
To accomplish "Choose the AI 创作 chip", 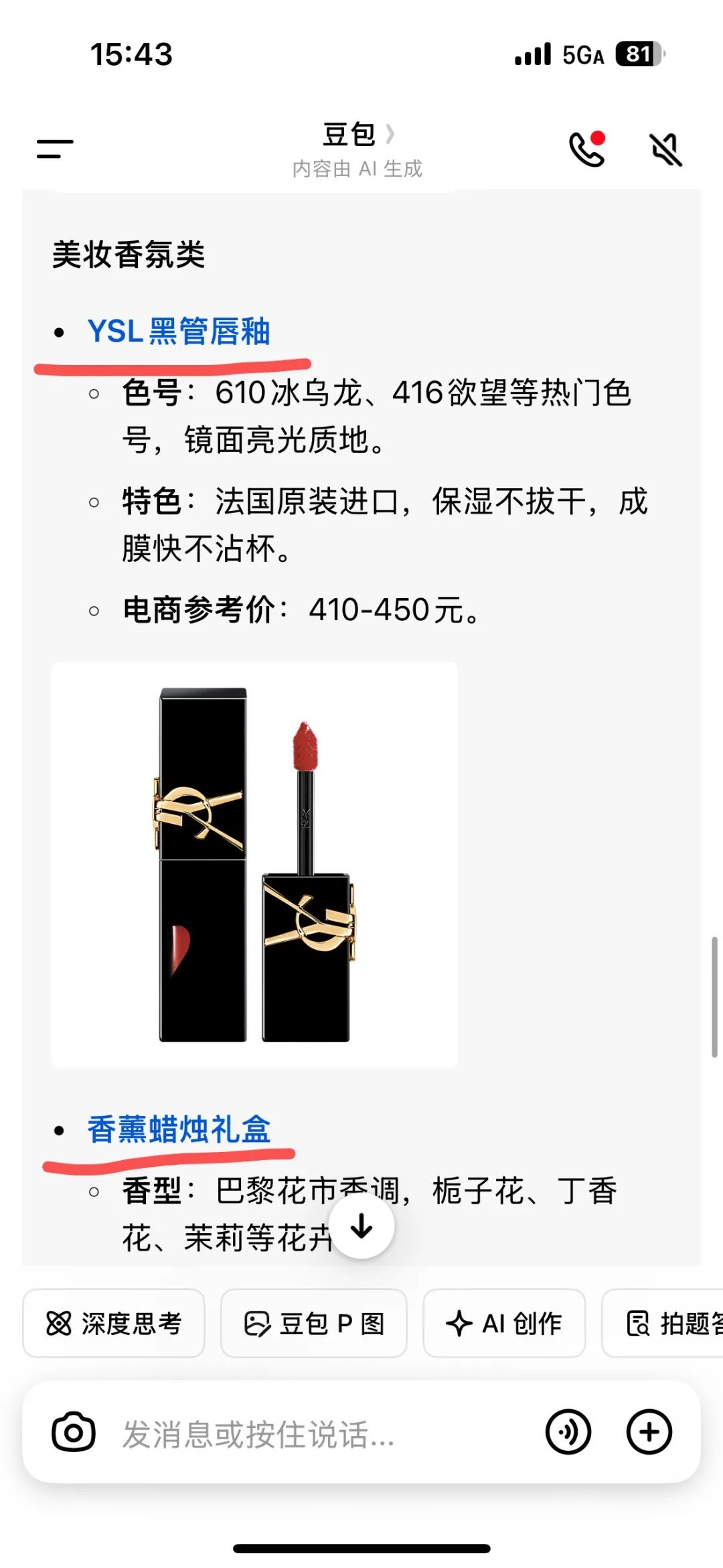I will pyautogui.click(x=504, y=1324).
